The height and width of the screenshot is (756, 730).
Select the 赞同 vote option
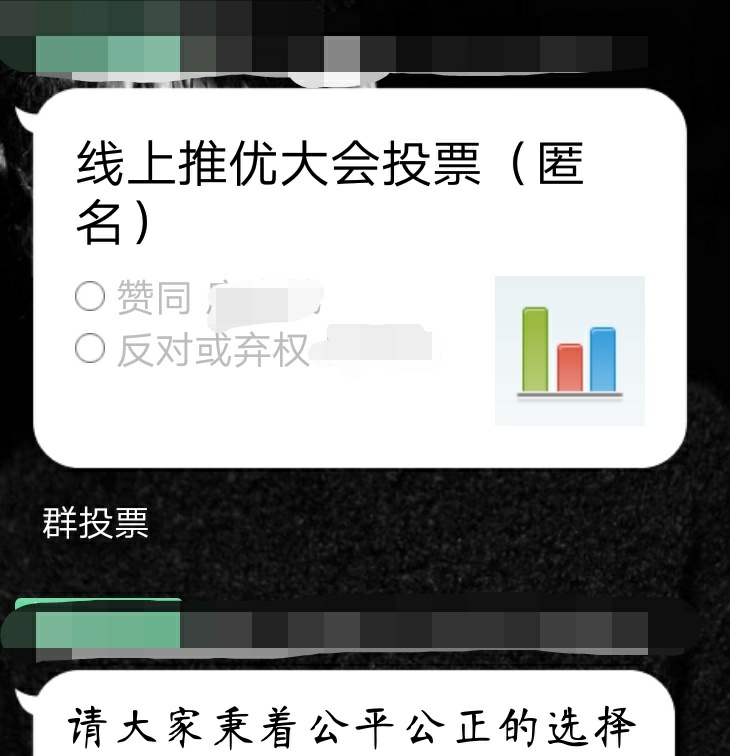(90, 296)
